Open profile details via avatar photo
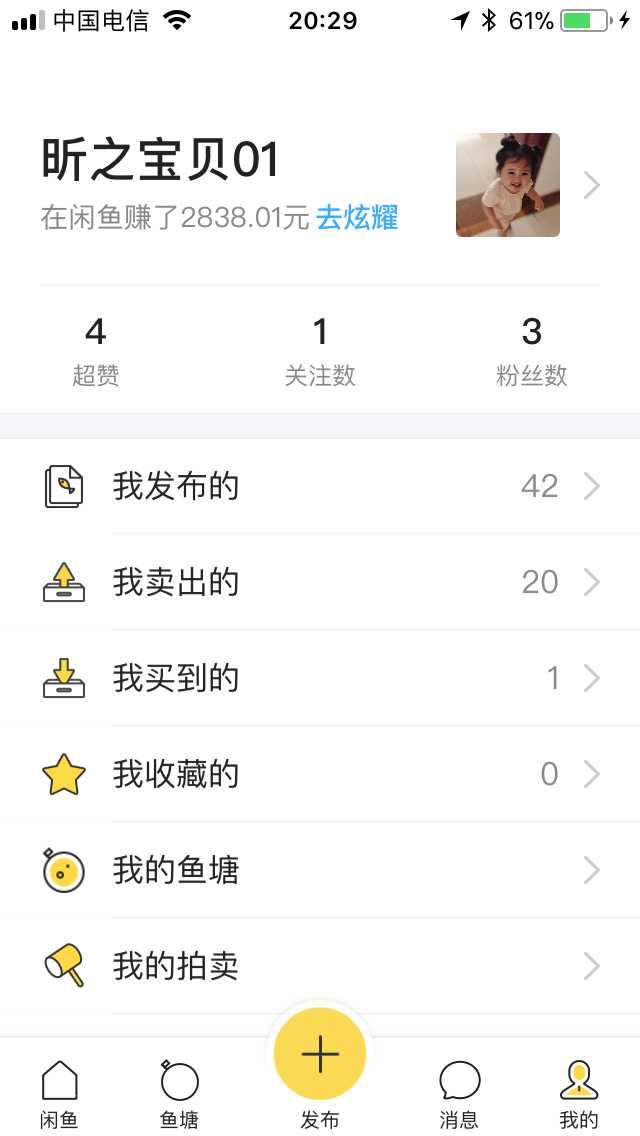The width and height of the screenshot is (640, 1136). click(x=507, y=185)
